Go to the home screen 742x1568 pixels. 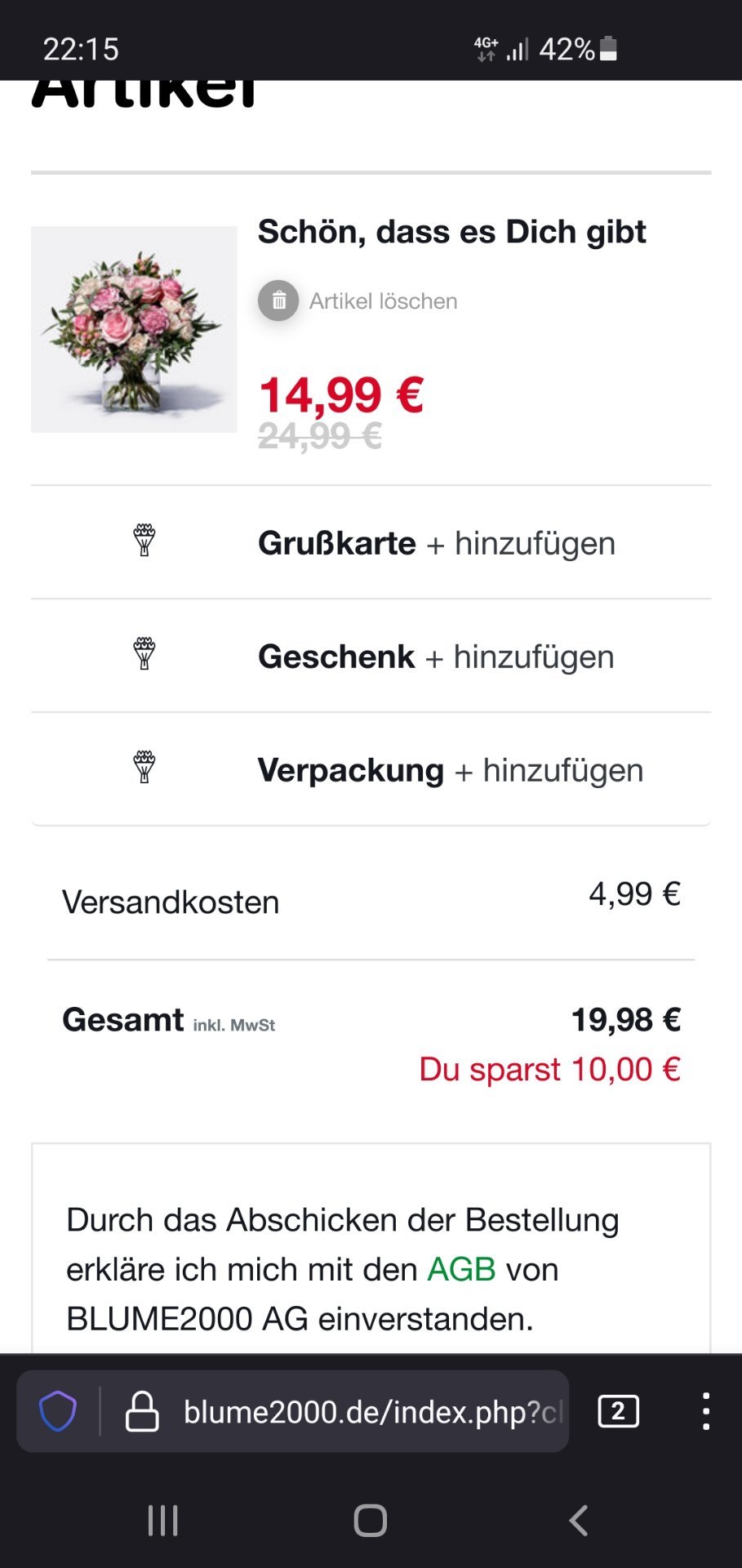(x=371, y=1521)
